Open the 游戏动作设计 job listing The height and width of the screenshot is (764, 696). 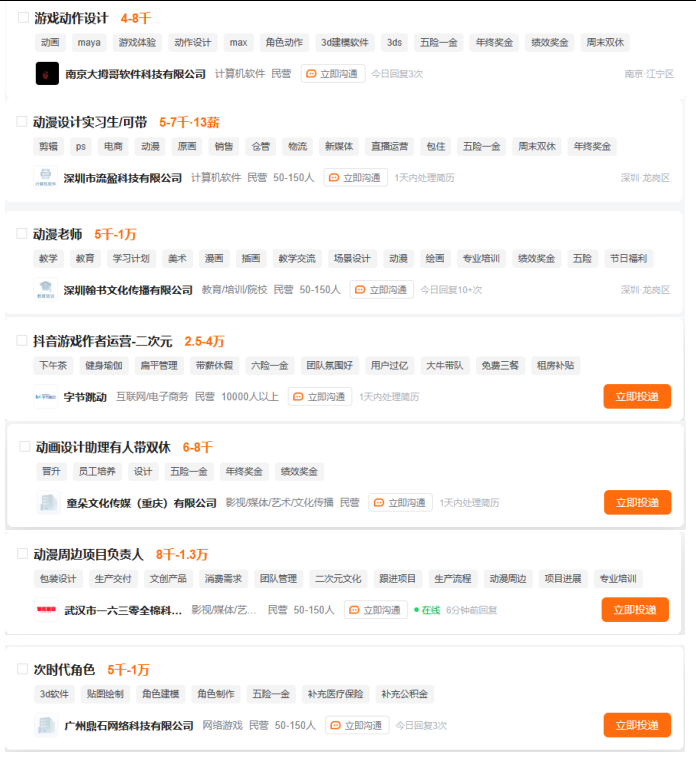point(71,18)
